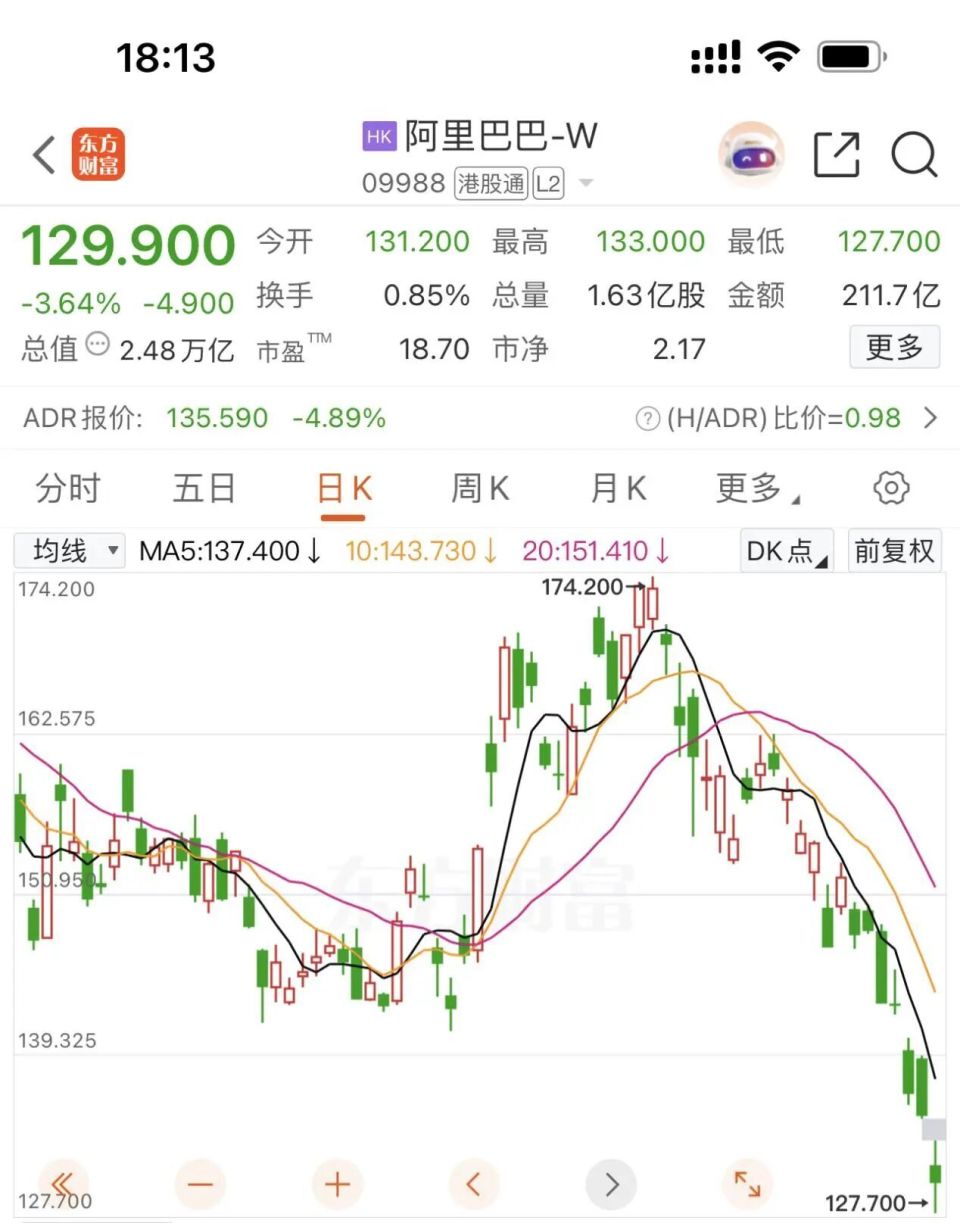The width and height of the screenshot is (960, 1223).
Task: Select the 分时 intraday tab
Action: [x=67, y=487]
